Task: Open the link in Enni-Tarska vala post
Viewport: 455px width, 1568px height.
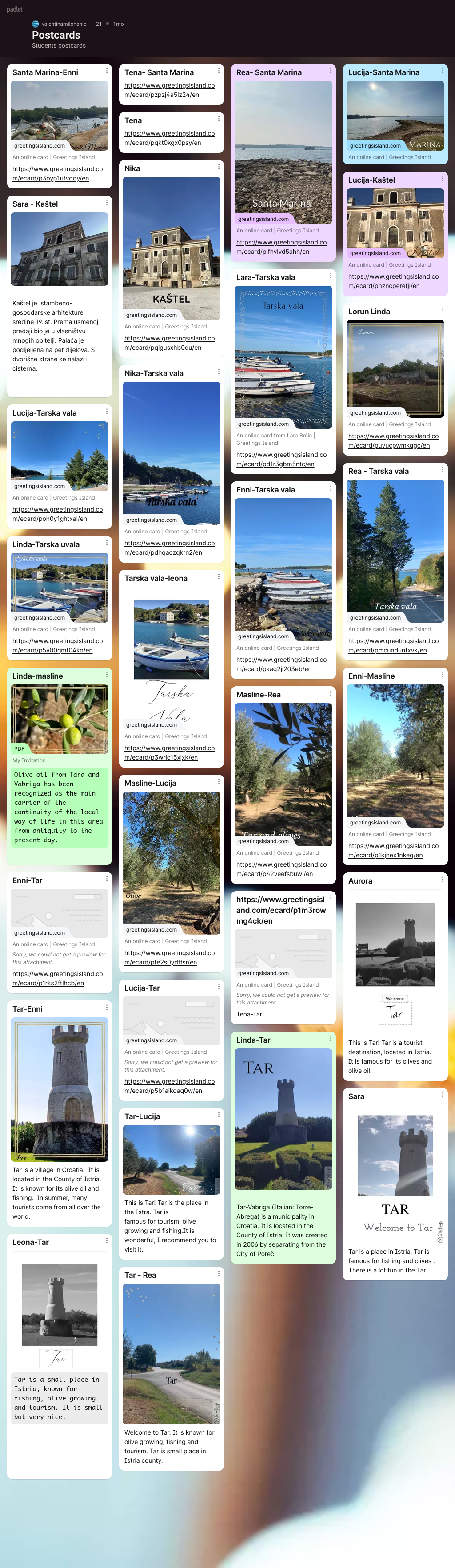Action: [x=281, y=664]
